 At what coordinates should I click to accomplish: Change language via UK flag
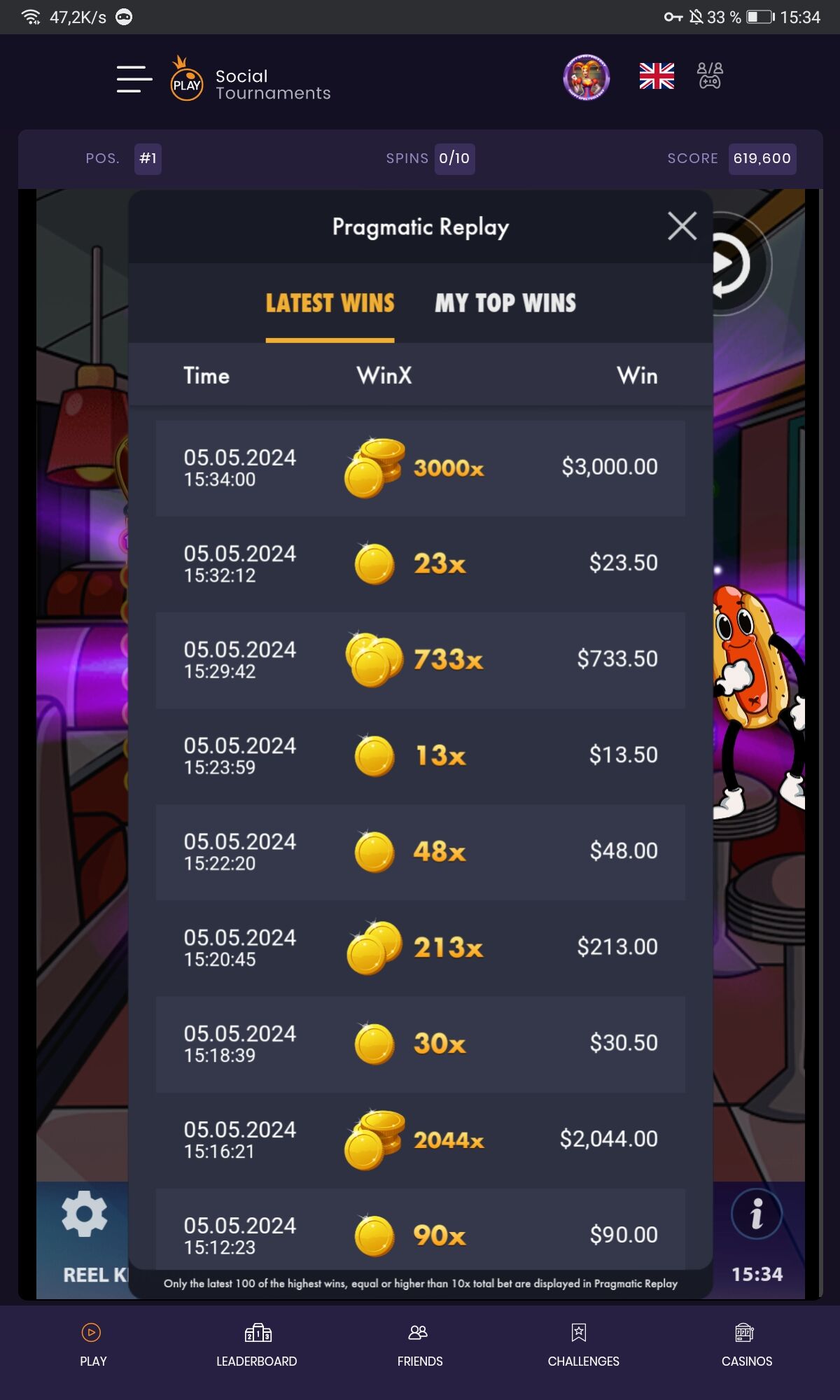click(x=656, y=76)
